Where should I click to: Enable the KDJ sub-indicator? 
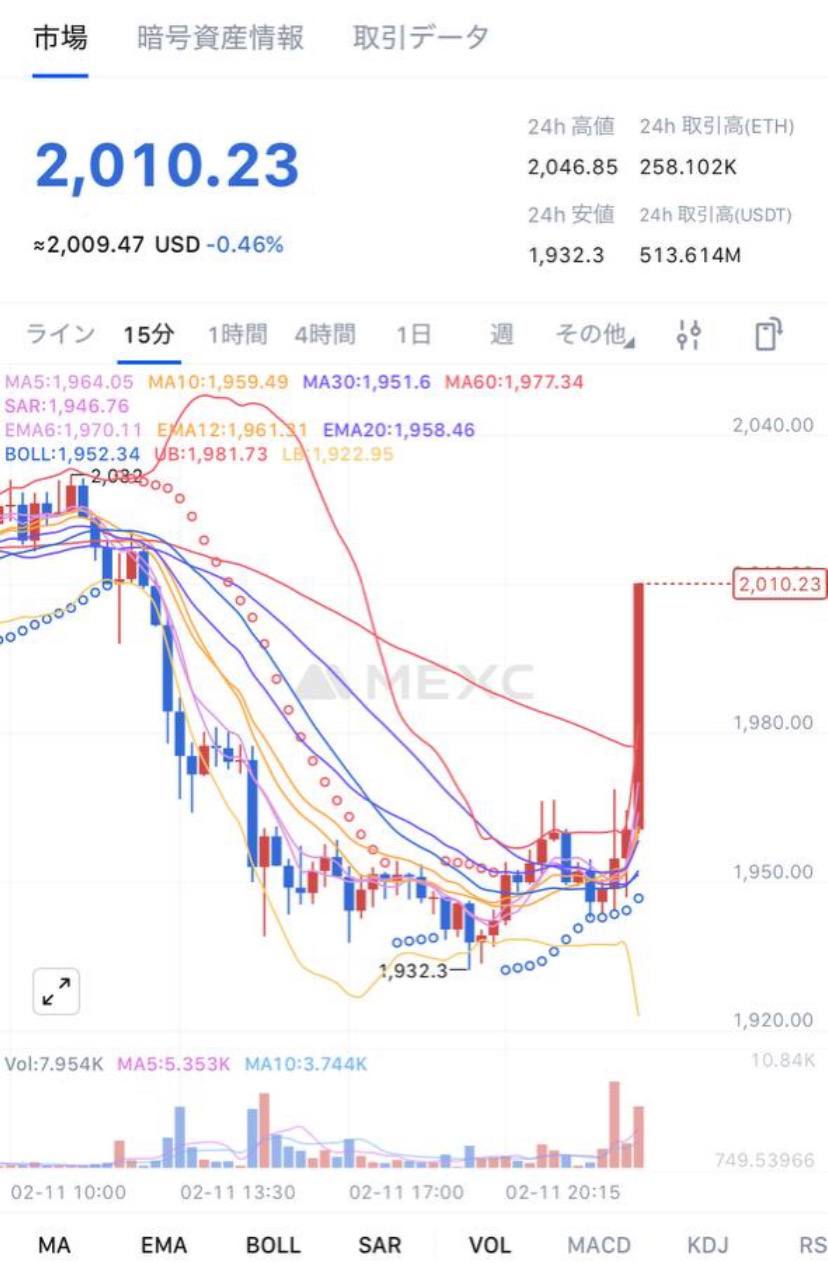coord(707,1245)
